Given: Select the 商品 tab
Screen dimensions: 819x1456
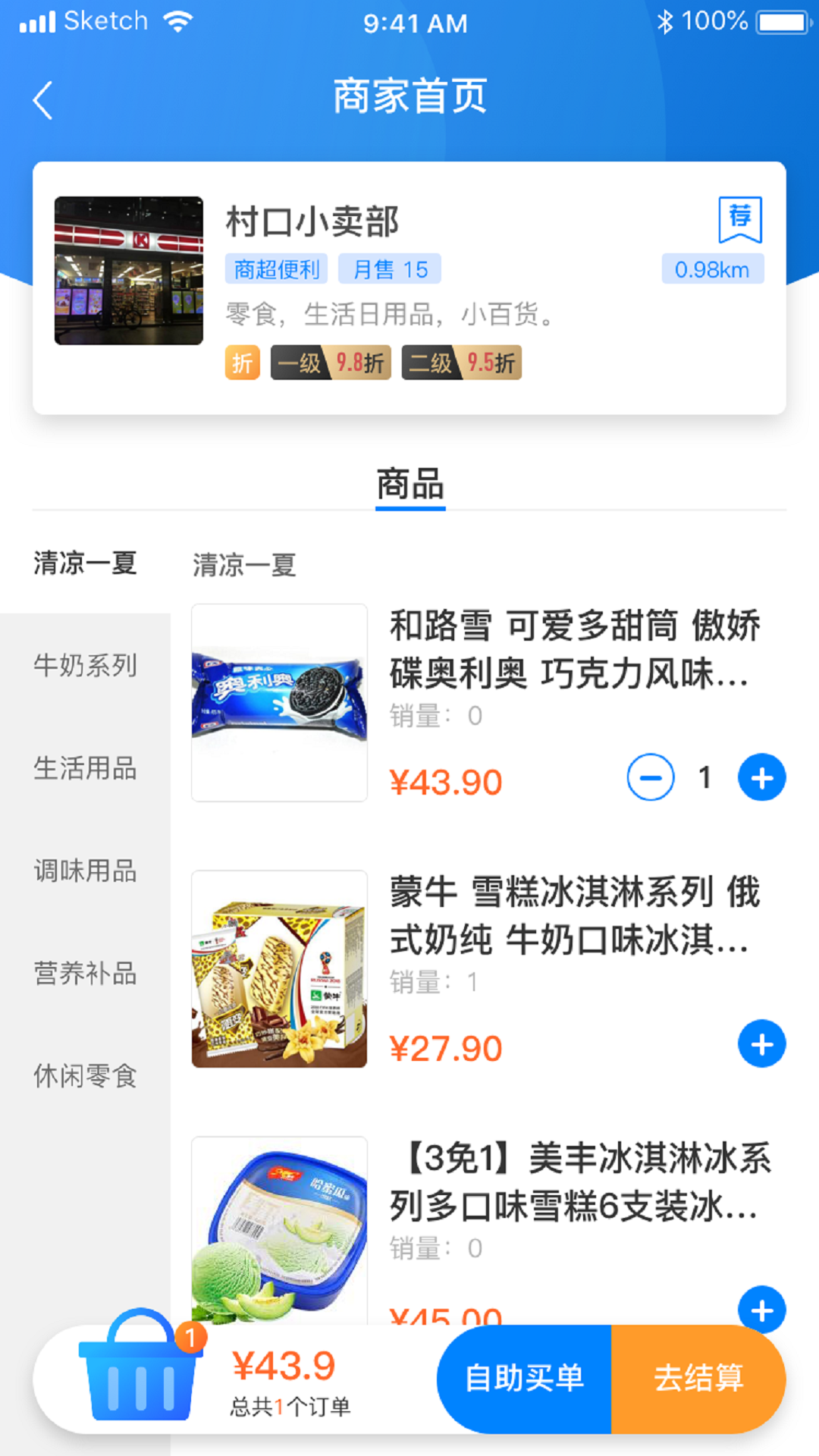Looking at the screenshot, I should coord(410,485).
